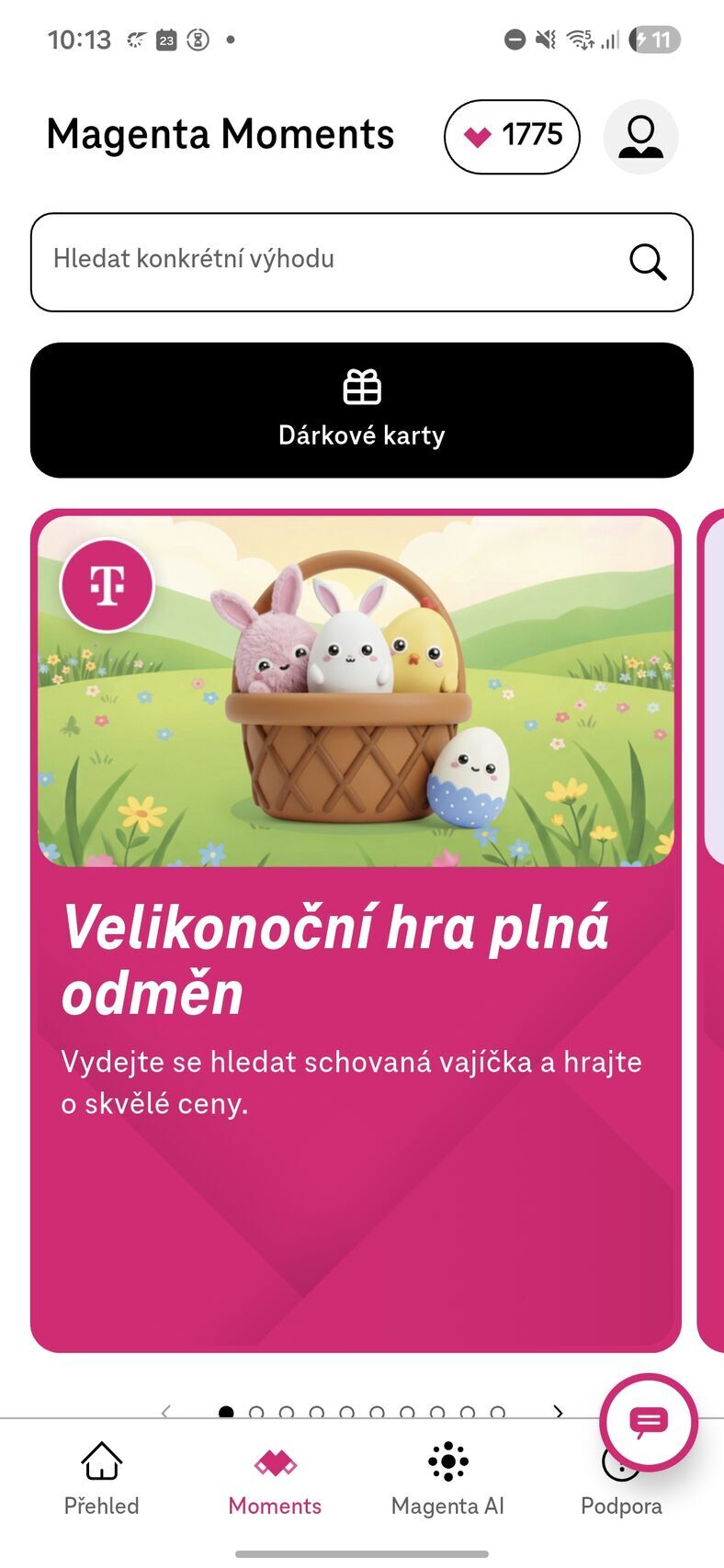
Task: Go back using the left carousel chevron
Action: (x=167, y=1410)
